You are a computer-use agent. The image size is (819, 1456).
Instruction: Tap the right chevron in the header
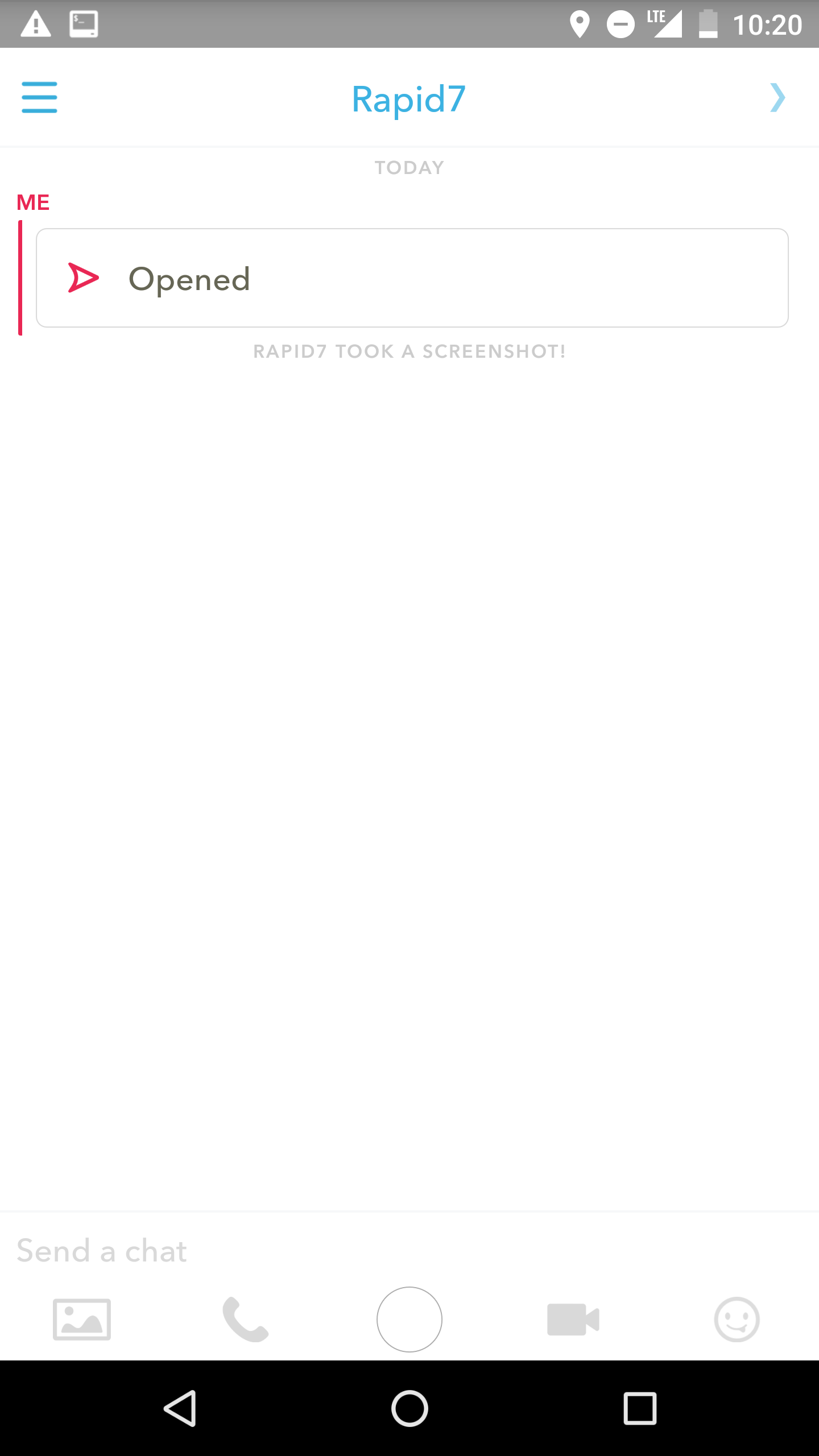coord(777,98)
